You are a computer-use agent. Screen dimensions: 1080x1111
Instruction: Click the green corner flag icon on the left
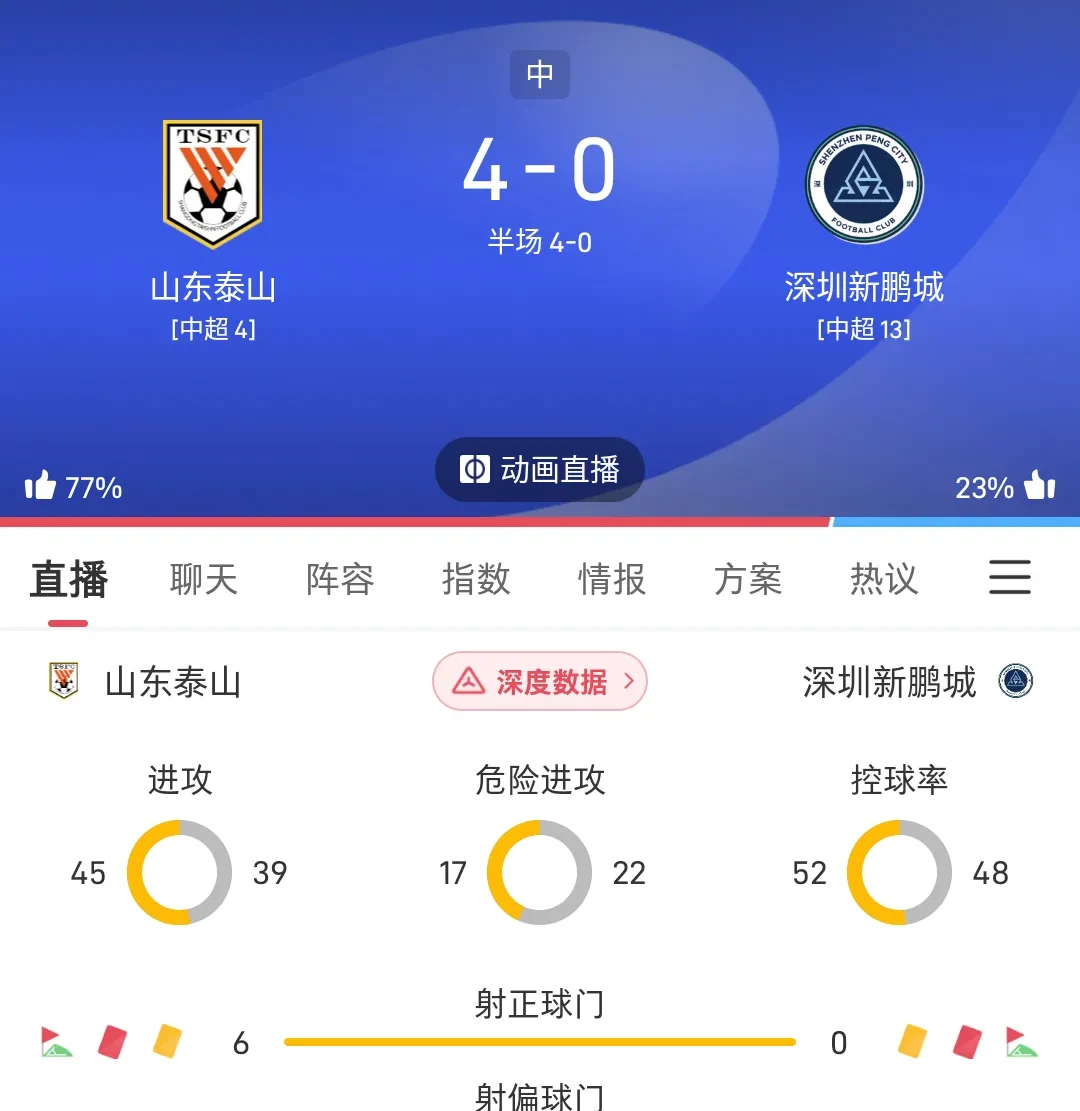55,1041
